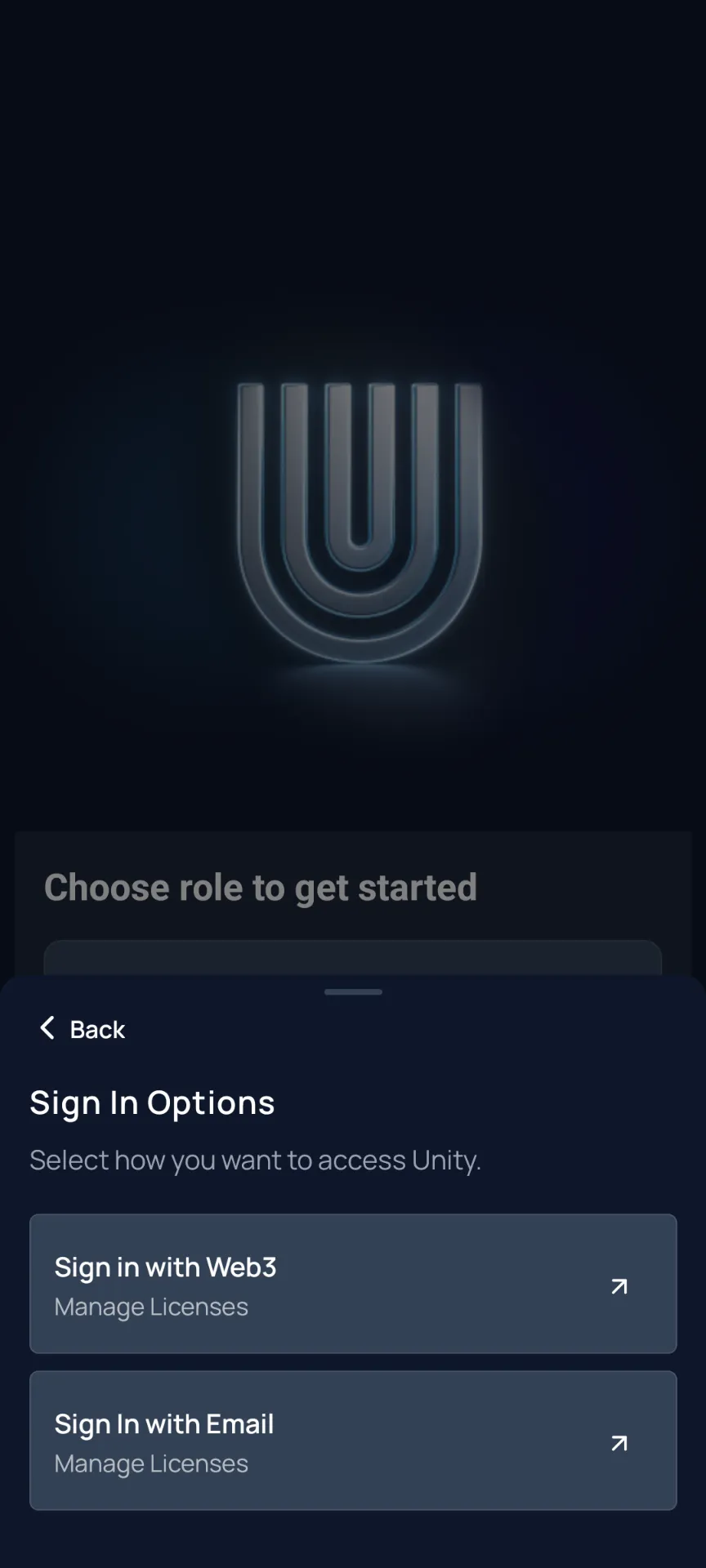Collapse the Sign In Options bottom sheet
Image resolution: width=706 pixels, height=1568 pixels.
[x=353, y=991]
